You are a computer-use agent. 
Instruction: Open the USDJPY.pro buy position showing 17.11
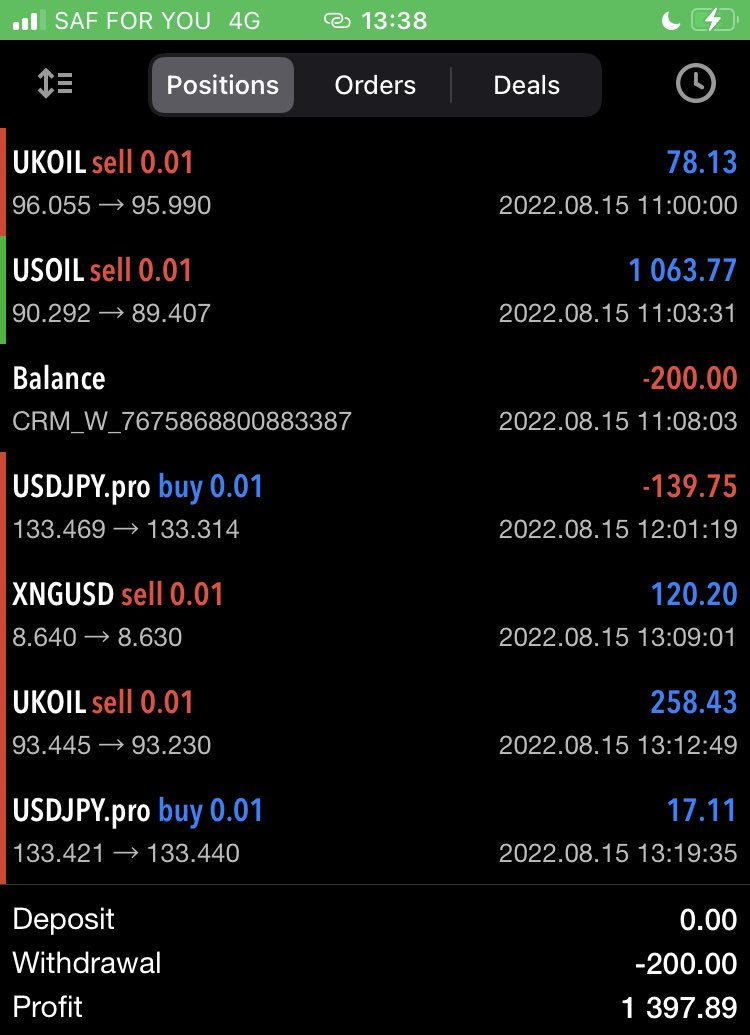click(x=375, y=830)
